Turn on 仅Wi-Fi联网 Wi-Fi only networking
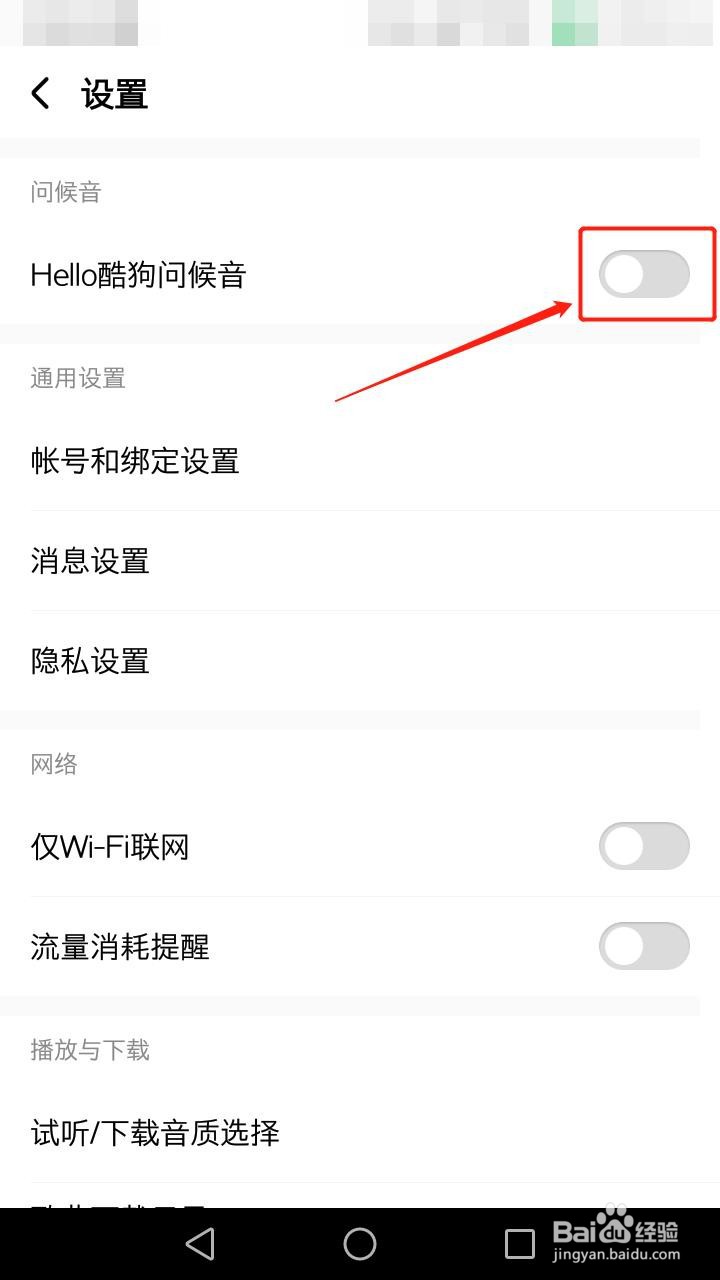This screenshot has height=1280, width=720. [644, 846]
